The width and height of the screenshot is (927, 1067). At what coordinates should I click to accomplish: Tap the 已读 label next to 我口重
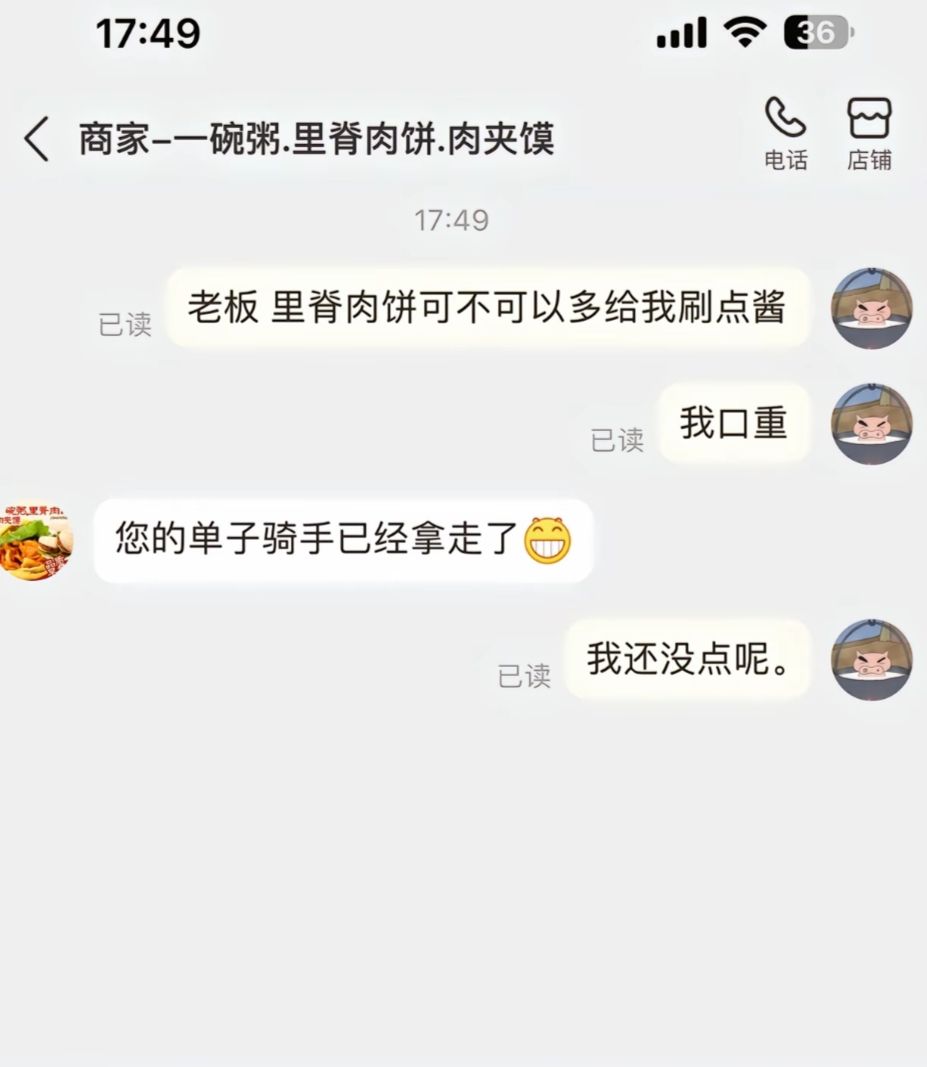point(617,440)
